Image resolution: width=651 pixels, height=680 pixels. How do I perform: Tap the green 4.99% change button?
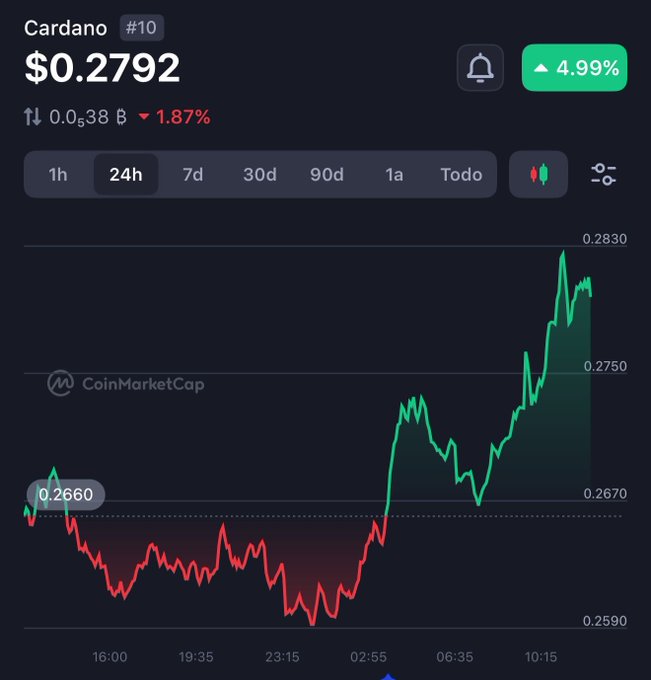[x=575, y=68]
